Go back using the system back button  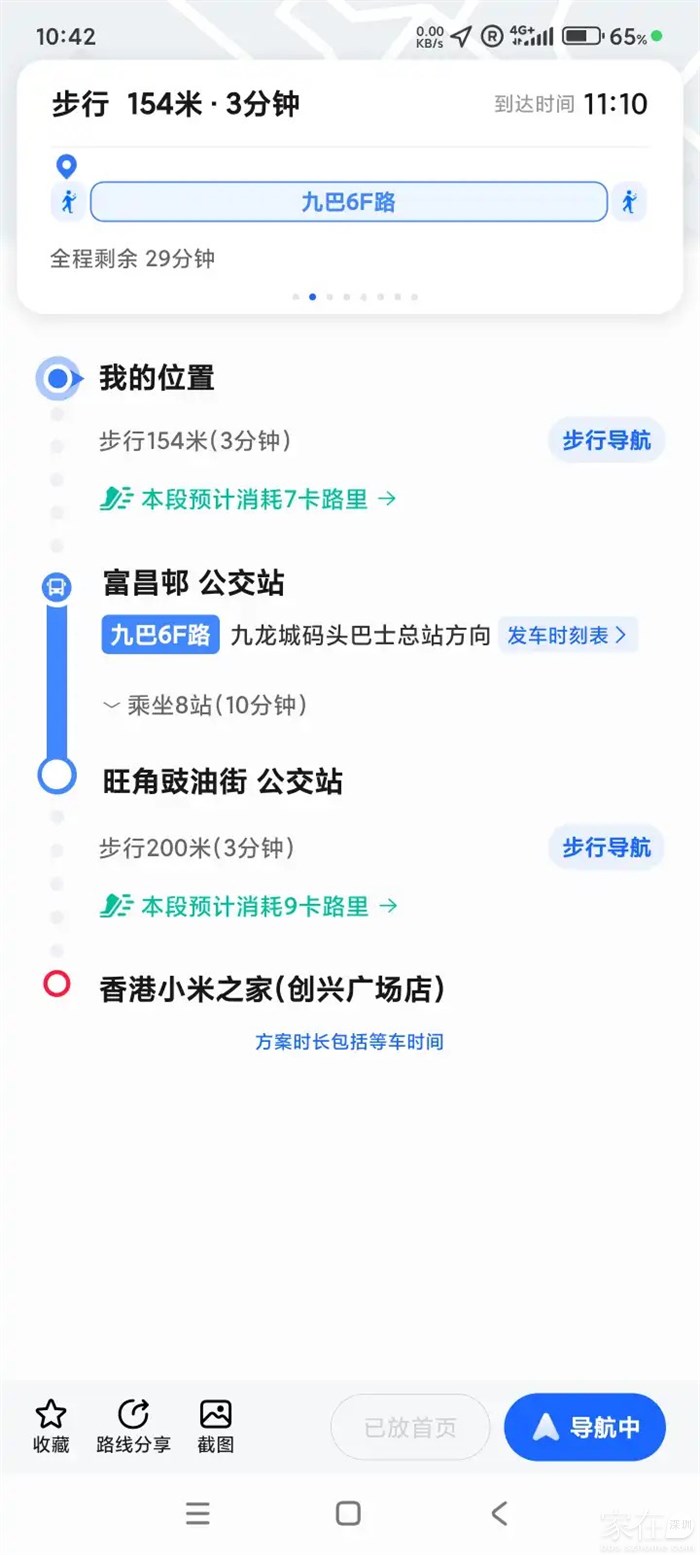pyautogui.click(x=499, y=1513)
